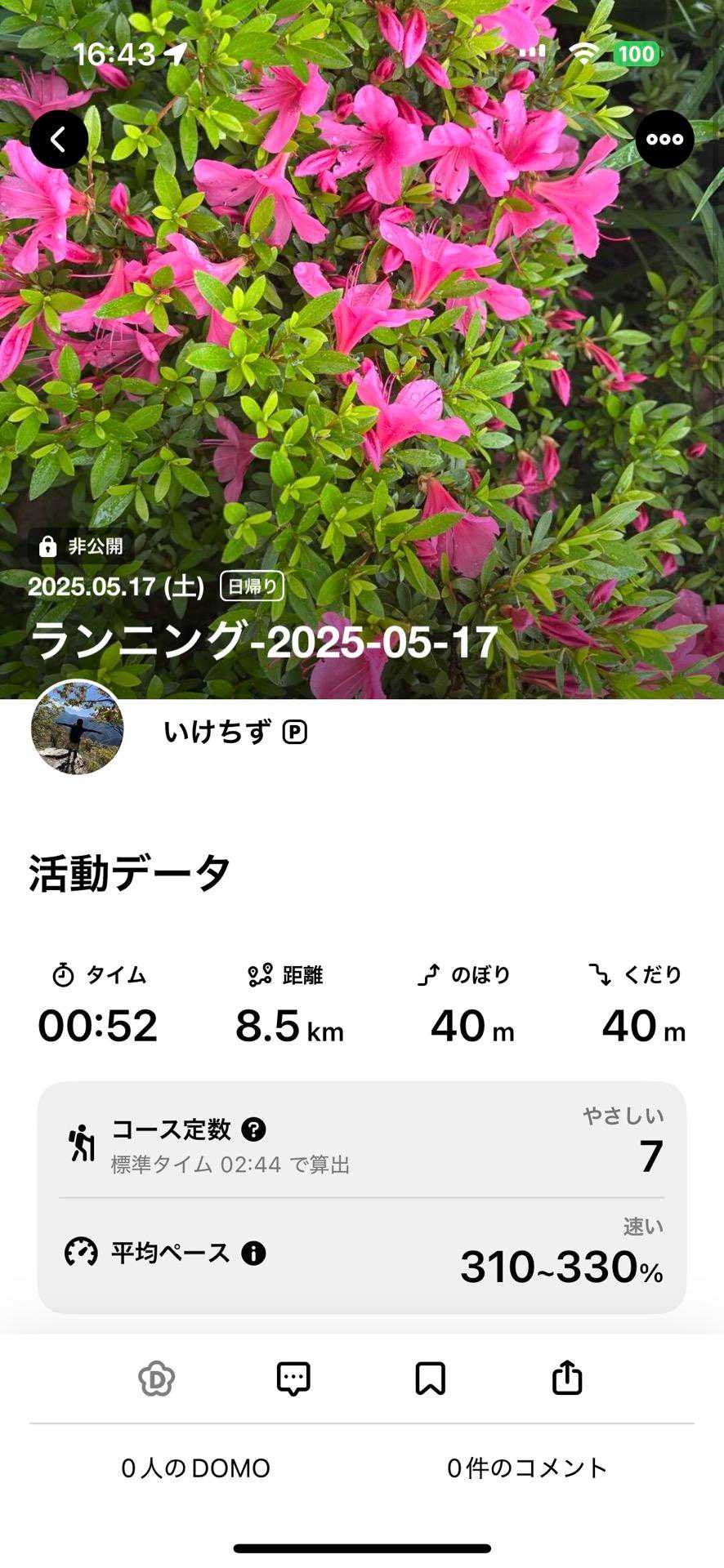Give a DOMO to this activity
The image size is (724, 1568).
(157, 1379)
